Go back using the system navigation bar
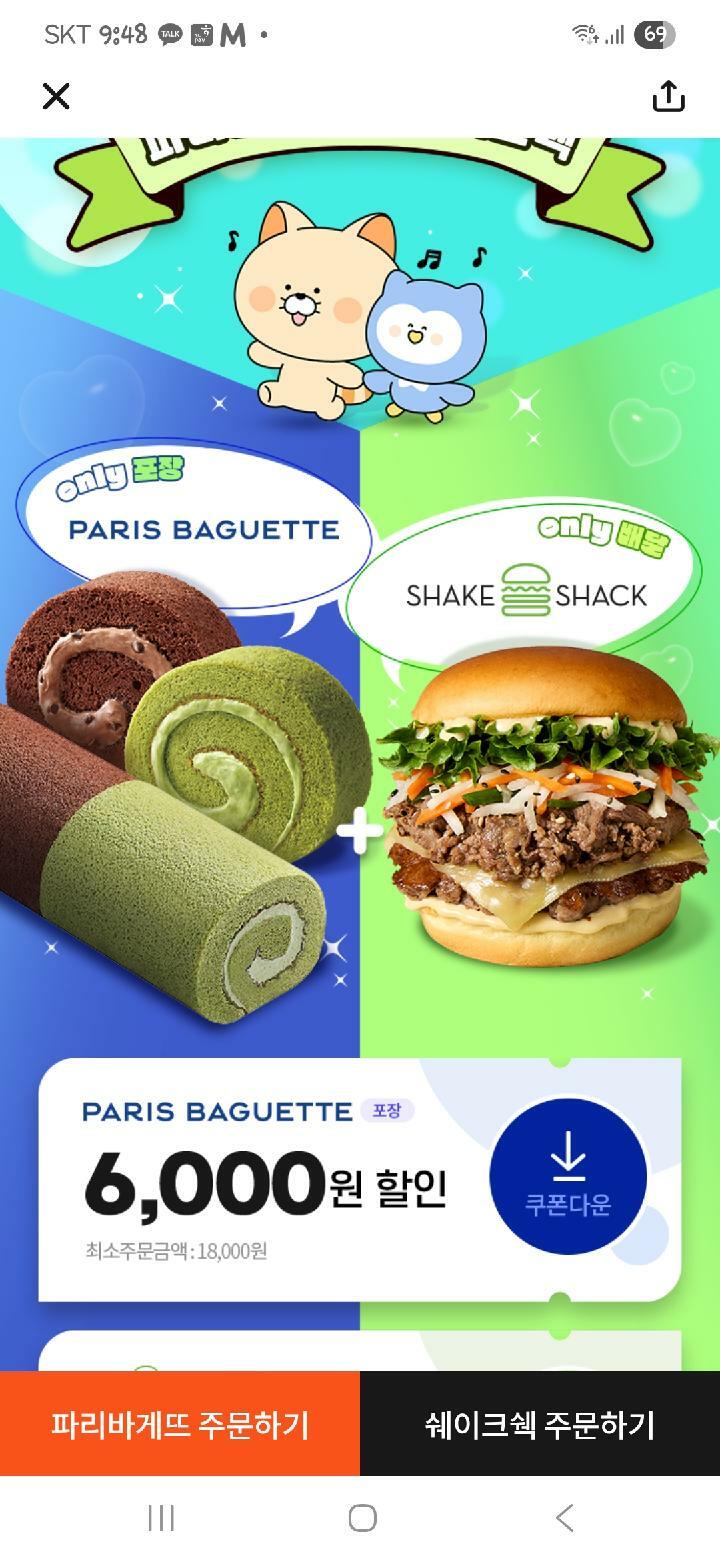 [565, 1517]
